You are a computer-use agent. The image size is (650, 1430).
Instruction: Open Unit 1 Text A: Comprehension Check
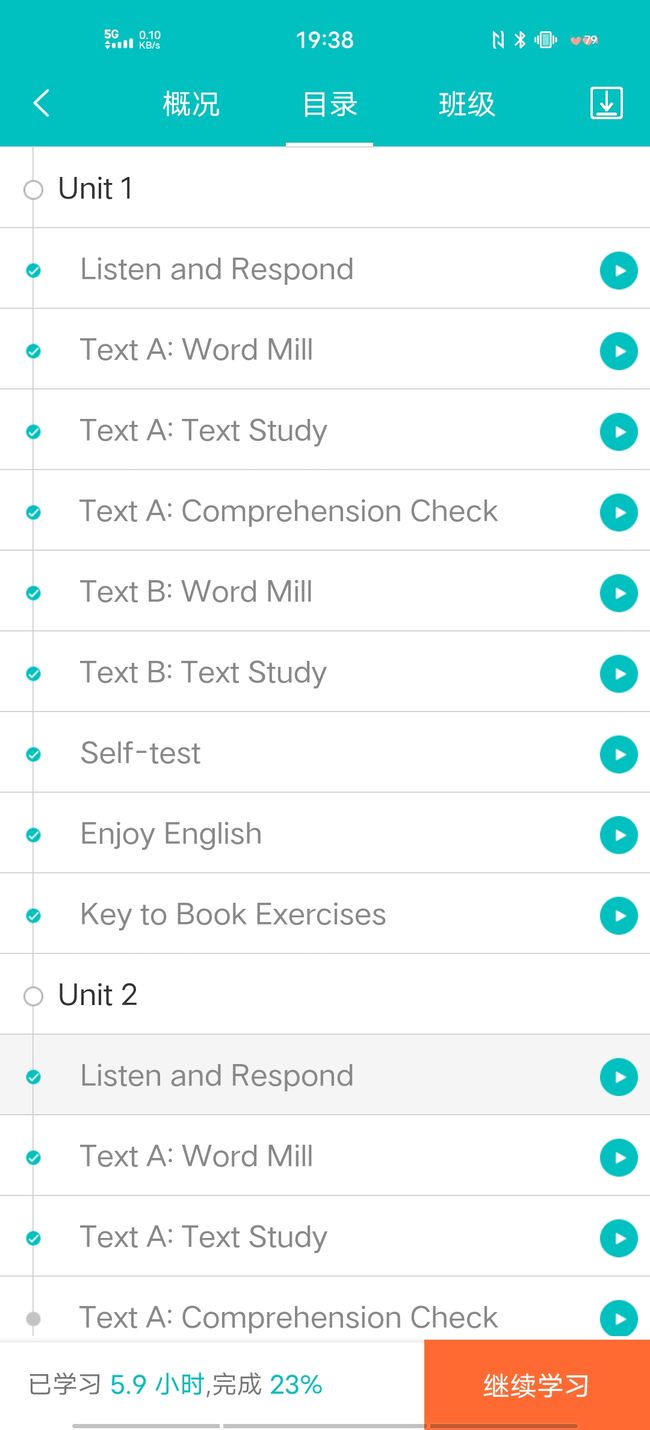pos(325,511)
